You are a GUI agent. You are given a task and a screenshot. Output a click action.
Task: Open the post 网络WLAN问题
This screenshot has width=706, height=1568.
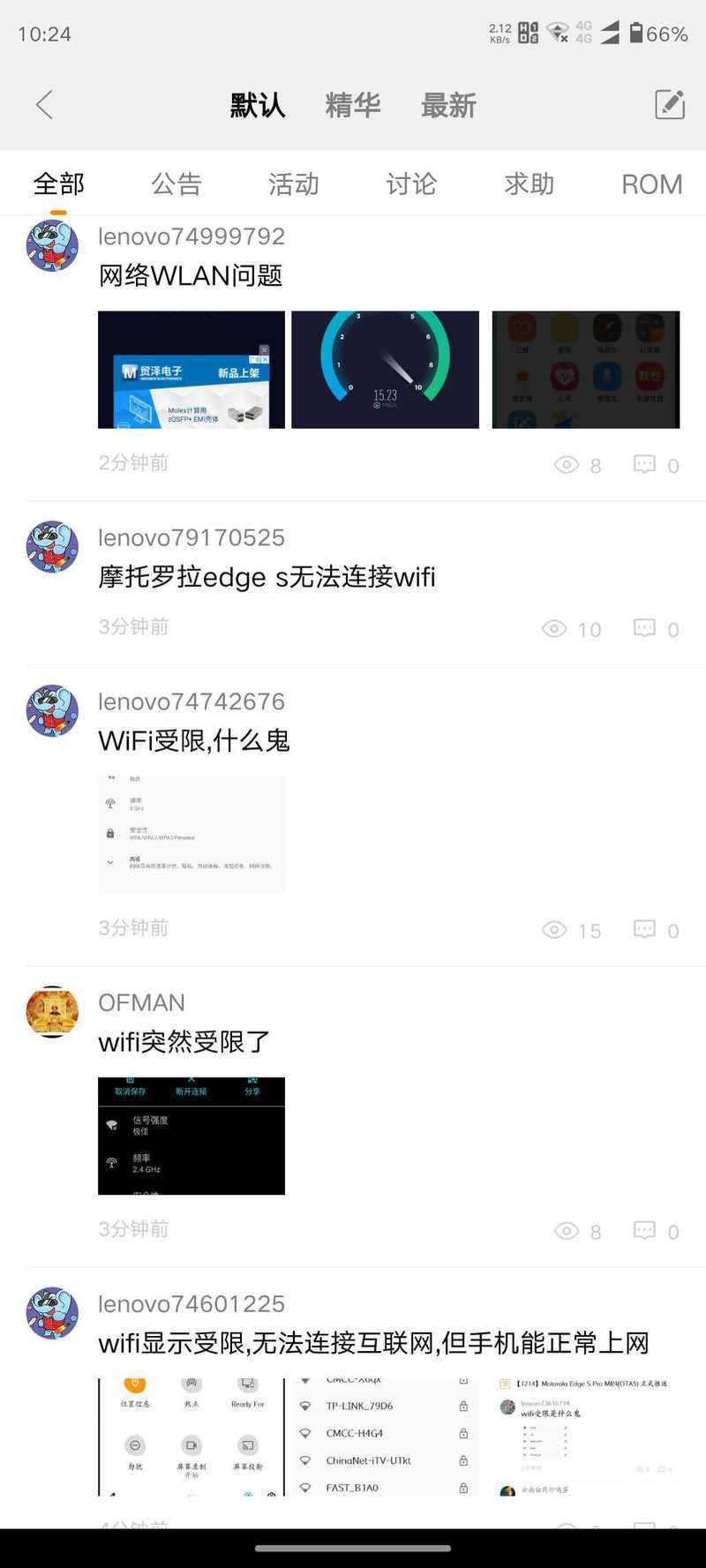tap(191, 276)
